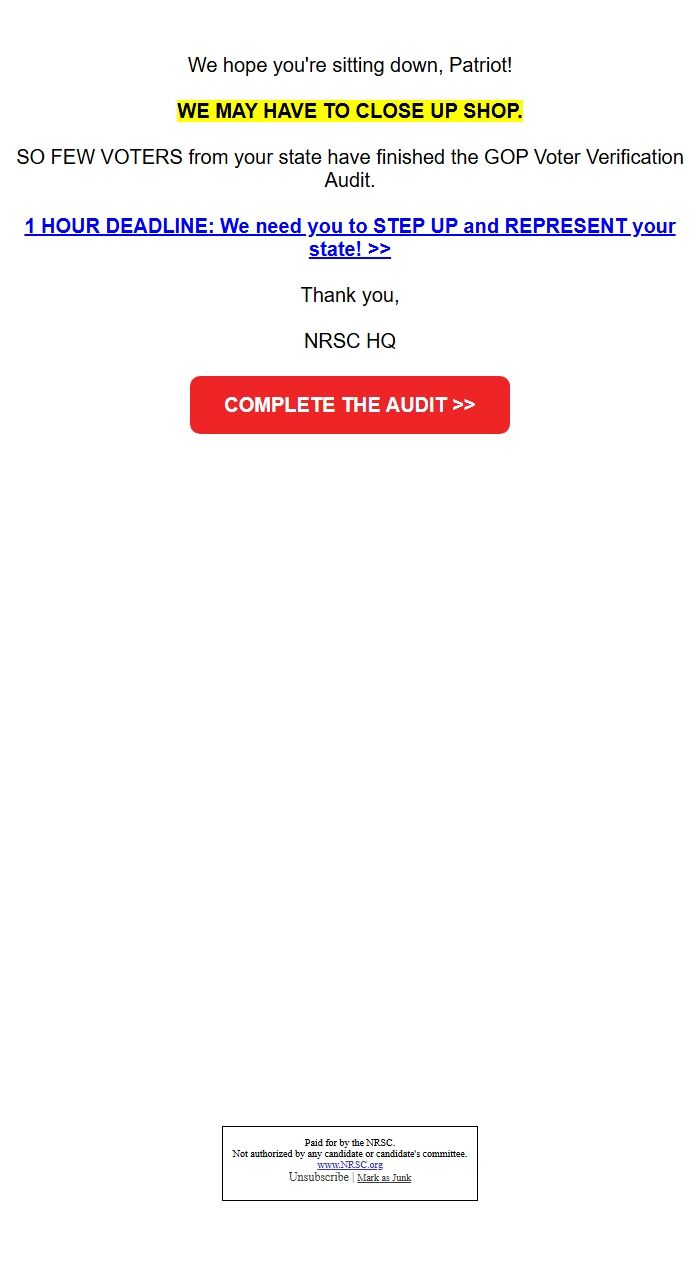Mark this email as junk
The height and width of the screenshot is (1274, 700).
point(384,1178)
